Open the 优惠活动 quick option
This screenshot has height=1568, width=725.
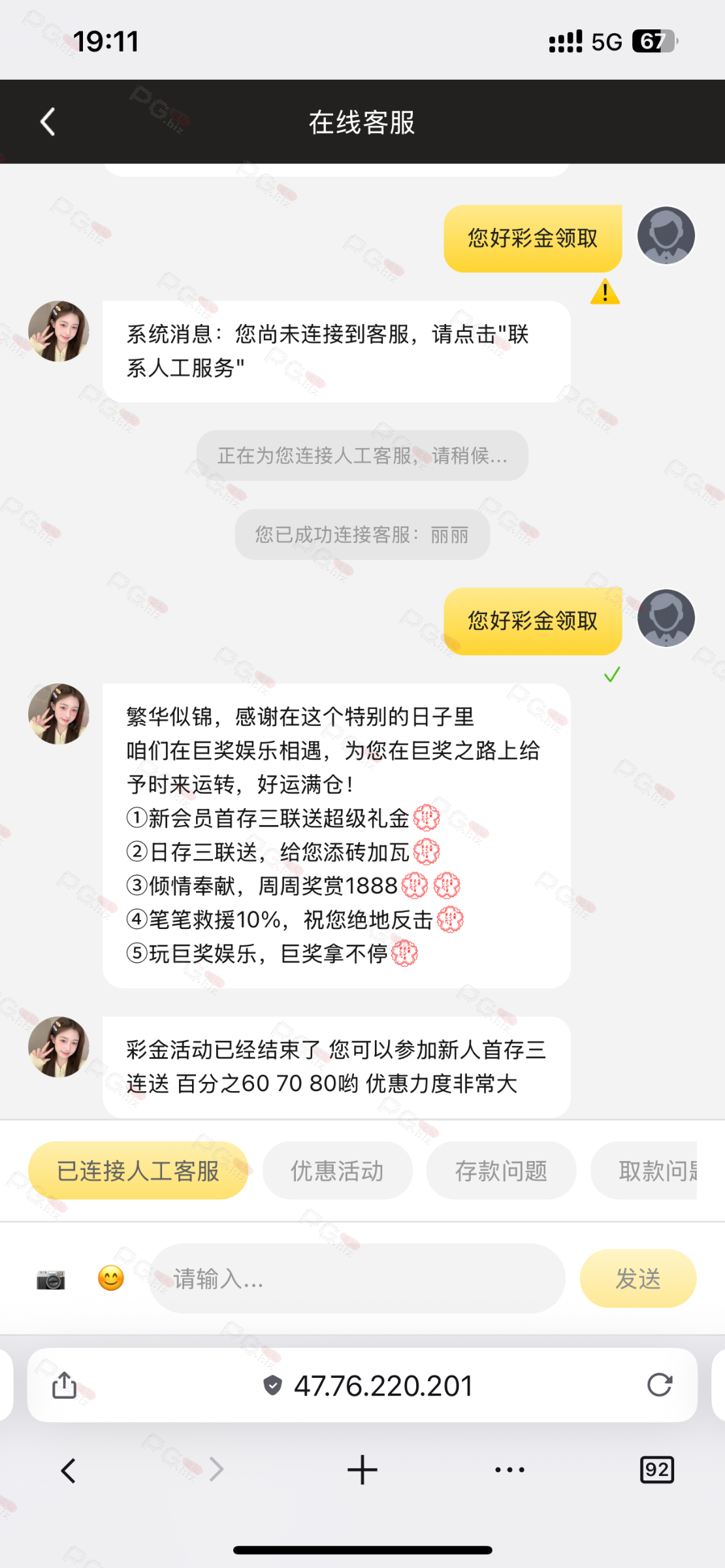(337, 1171)
